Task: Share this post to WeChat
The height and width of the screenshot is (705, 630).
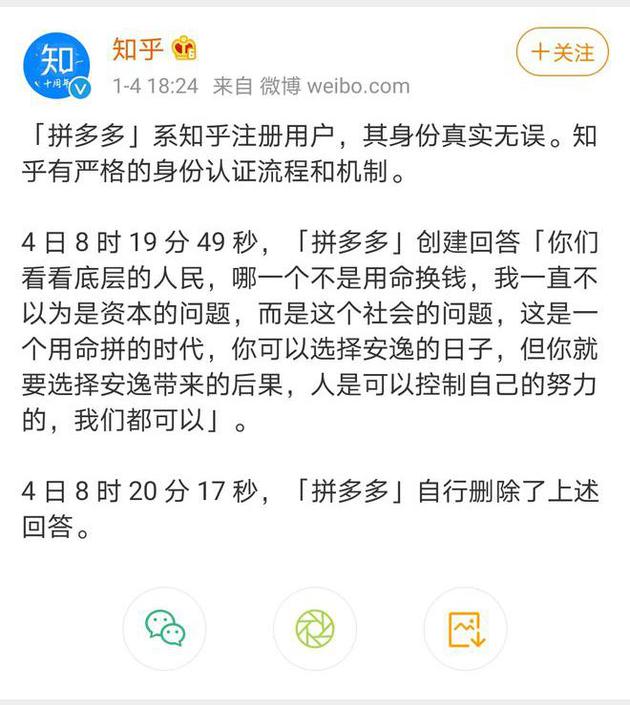Action: click(x=165, y=628)
